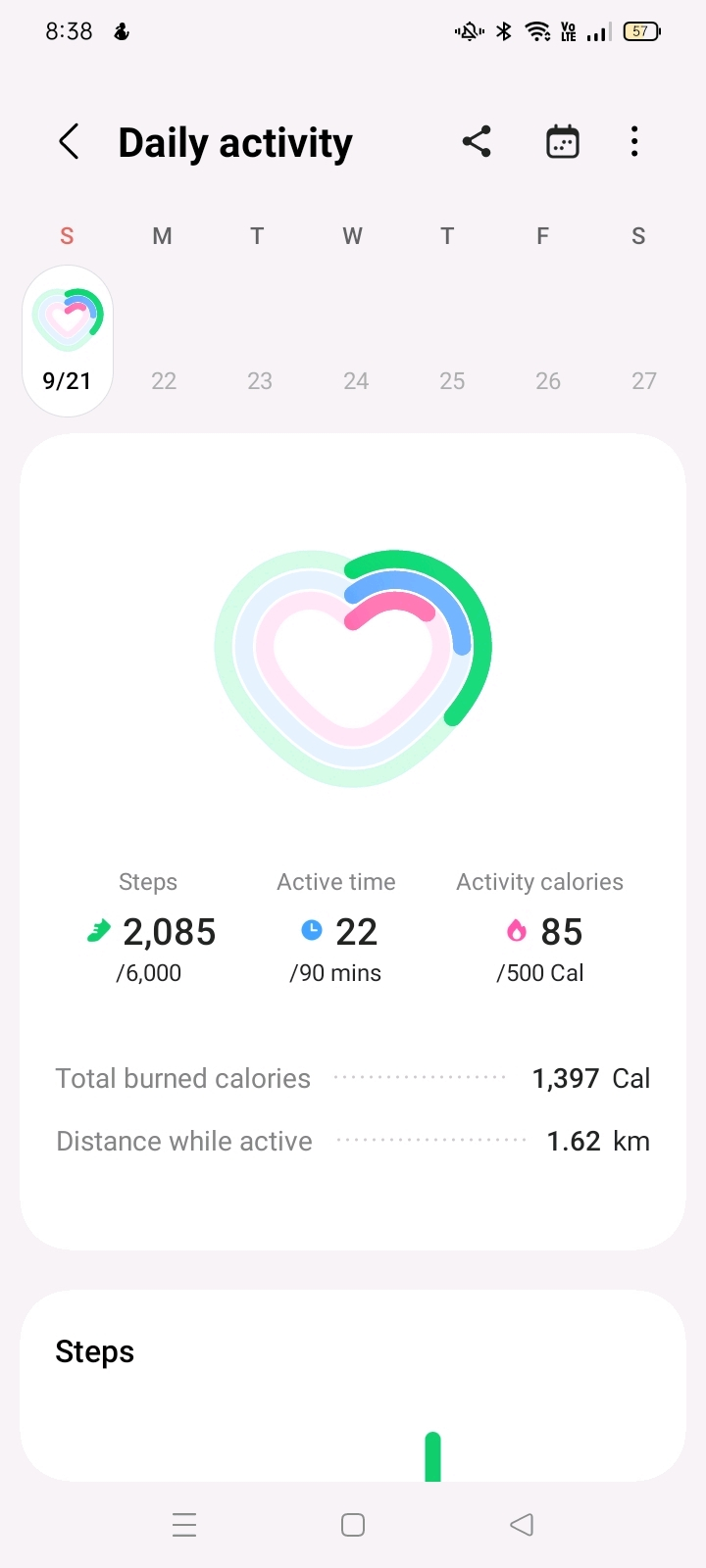Select the 9/21 day in week strip
The width and height of the screenshot is (706, 1568).
point(68,341)
